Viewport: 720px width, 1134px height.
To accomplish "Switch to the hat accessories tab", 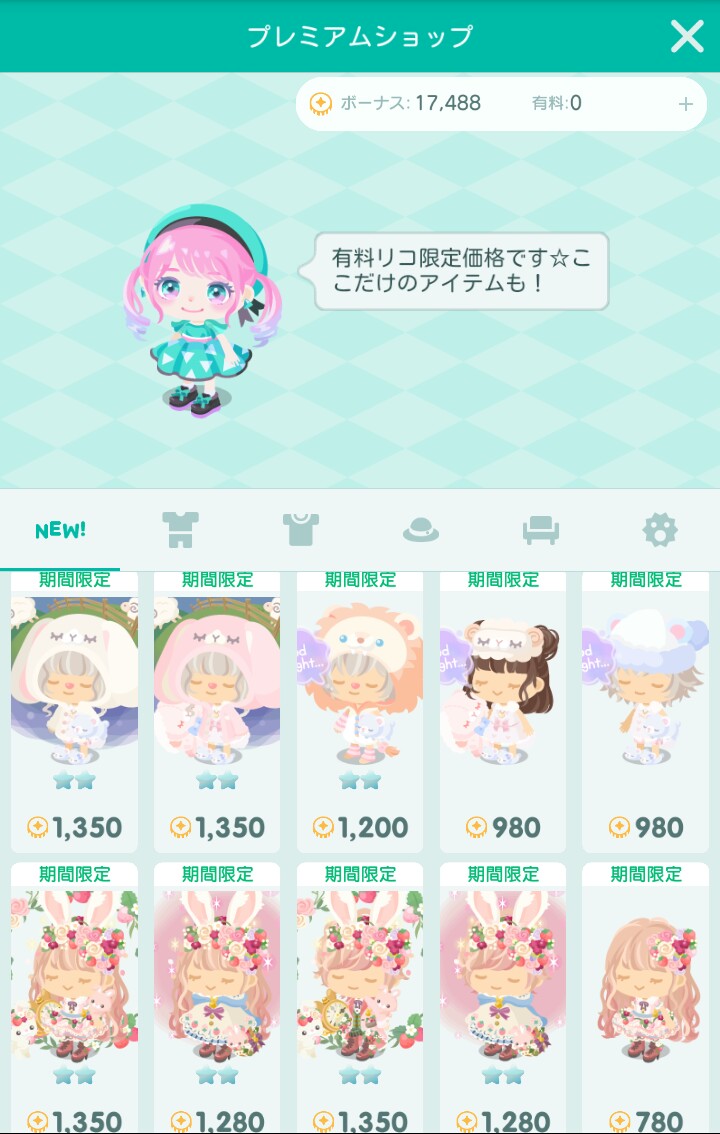I will pos(421,530).
